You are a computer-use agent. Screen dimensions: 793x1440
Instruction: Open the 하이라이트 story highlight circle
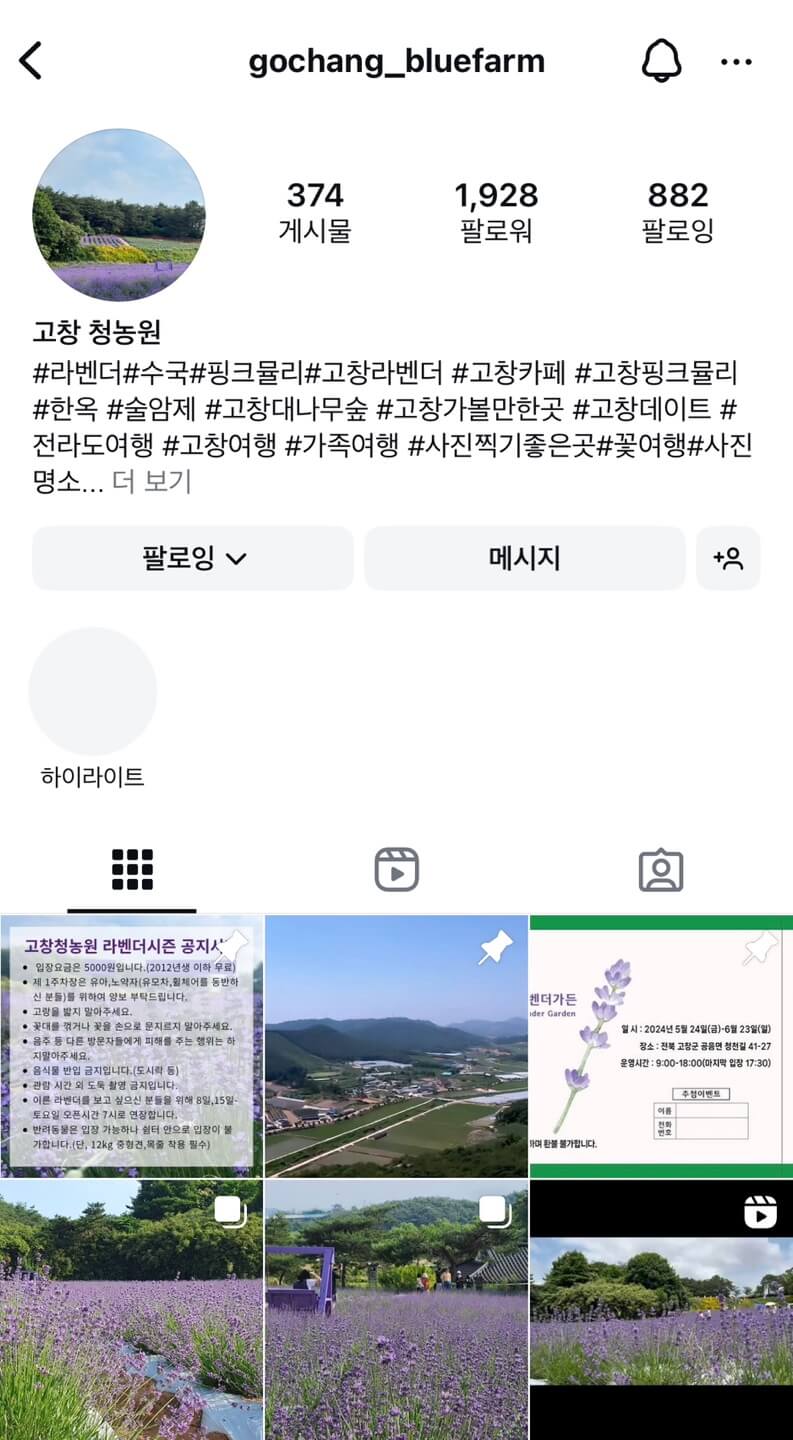coord(93,691)
